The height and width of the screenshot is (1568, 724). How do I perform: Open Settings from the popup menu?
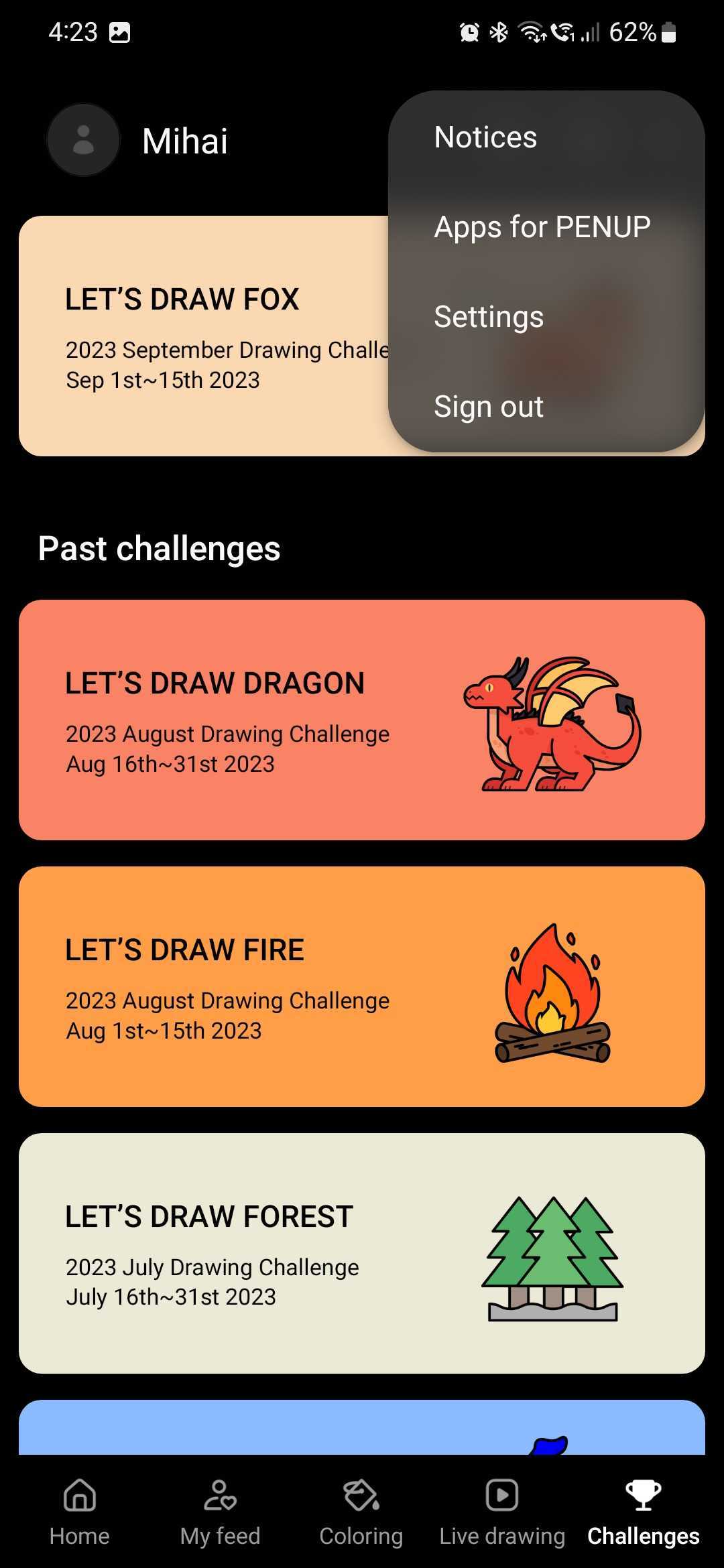click(x=489, y=317)
